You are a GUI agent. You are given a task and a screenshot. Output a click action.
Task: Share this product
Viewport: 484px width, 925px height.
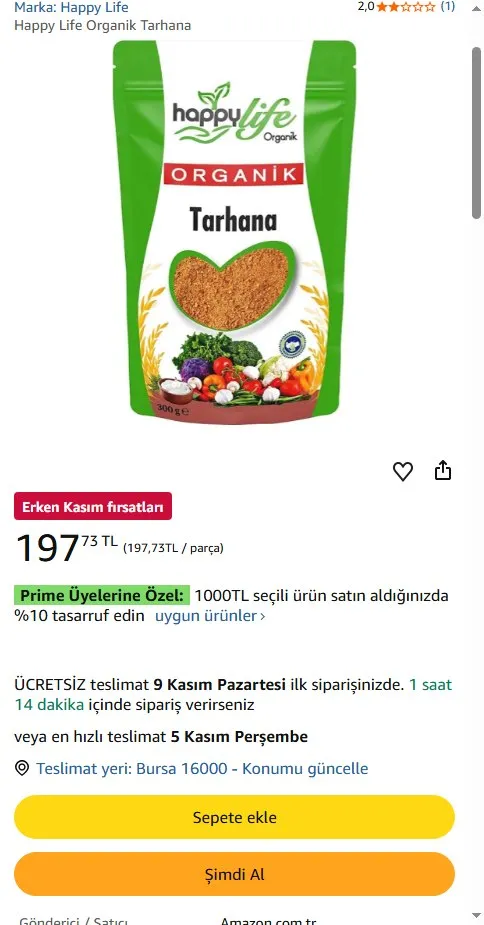[x=443, y=471]
